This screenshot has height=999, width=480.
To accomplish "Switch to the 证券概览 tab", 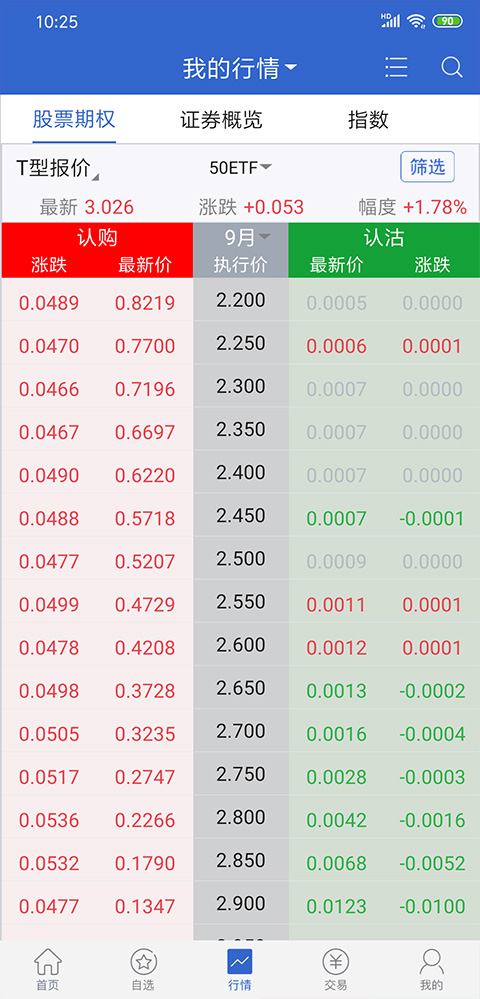I will click(221, 120).
